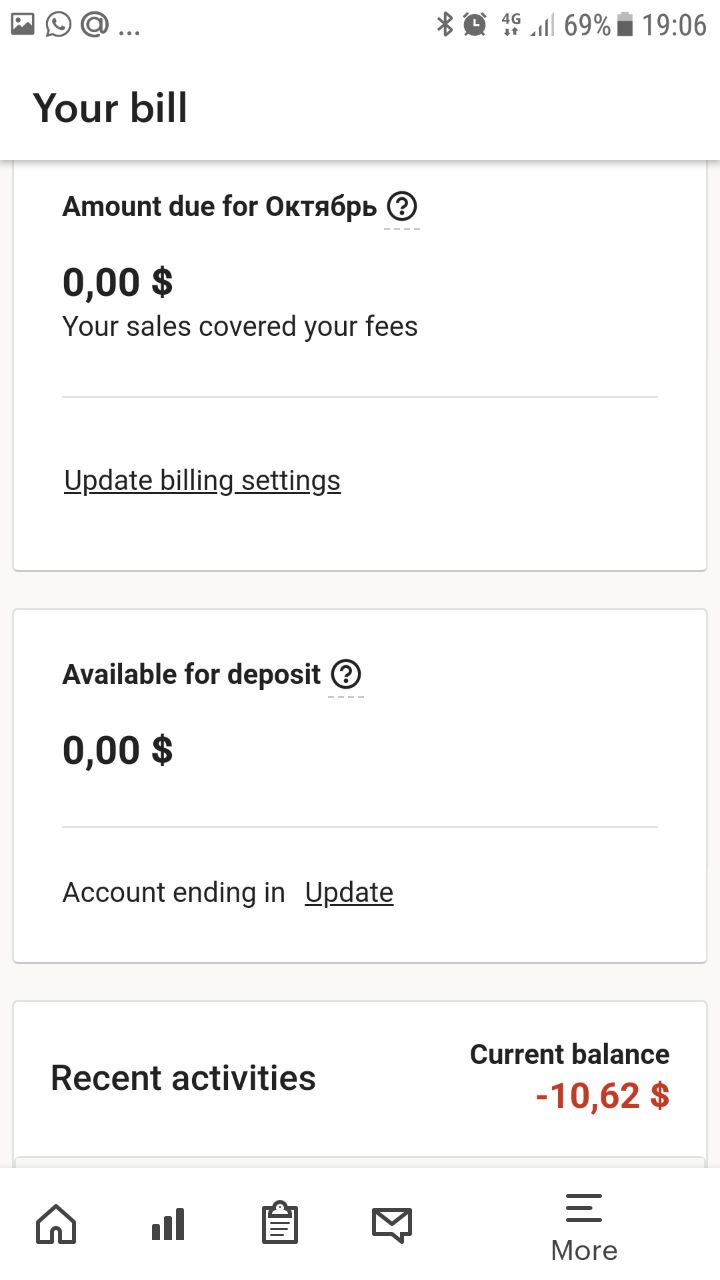Image resolution: width=720 pixels, height=1280 pixels.
Task: Open the orders clipboard tab
Action: 280,1223
